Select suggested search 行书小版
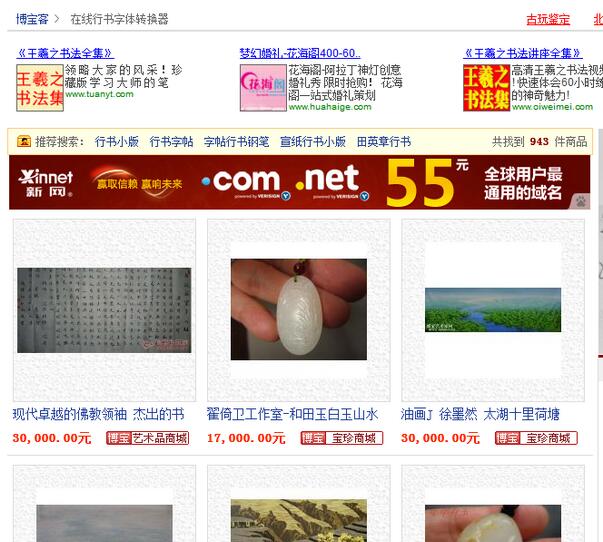 coord(117,142)
